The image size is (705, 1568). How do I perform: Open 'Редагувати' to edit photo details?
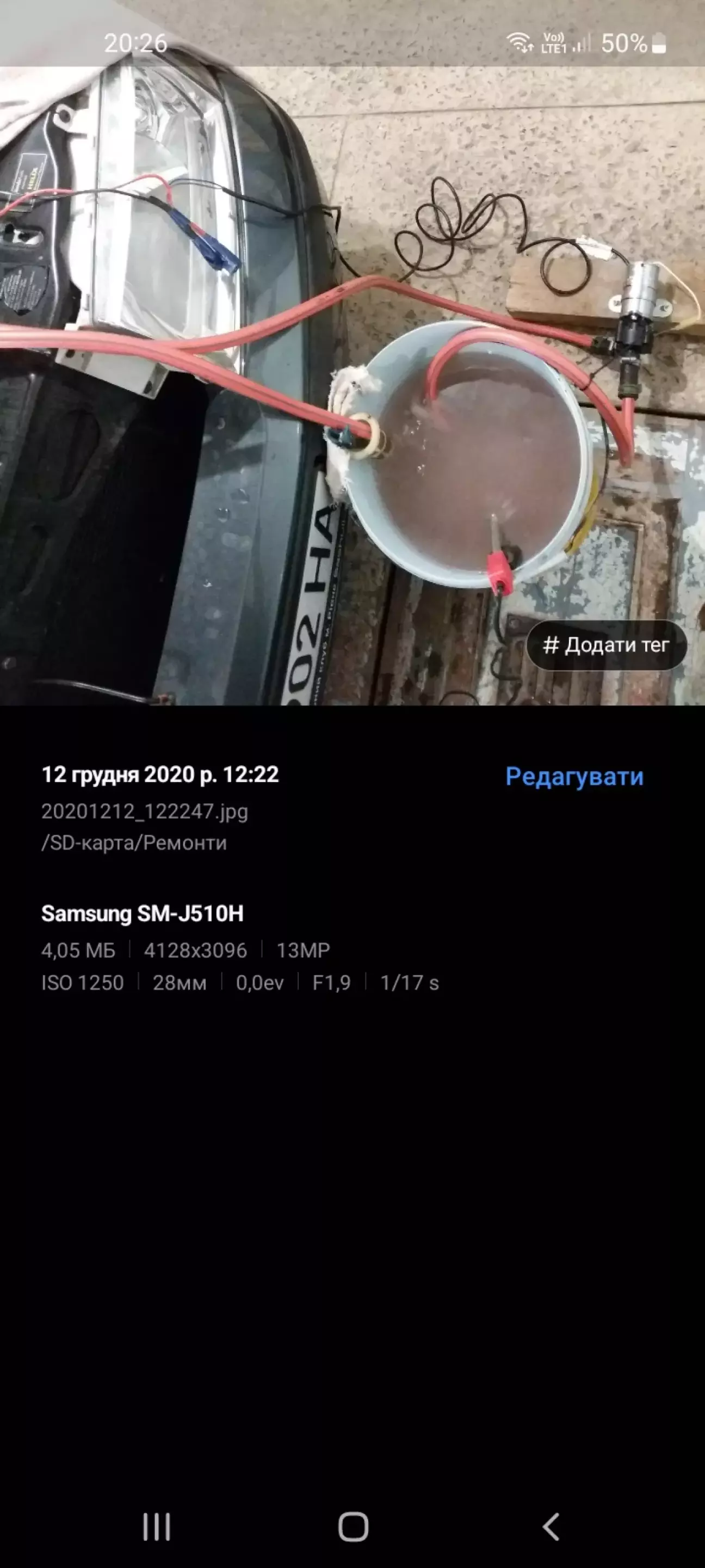coord(573,776)
